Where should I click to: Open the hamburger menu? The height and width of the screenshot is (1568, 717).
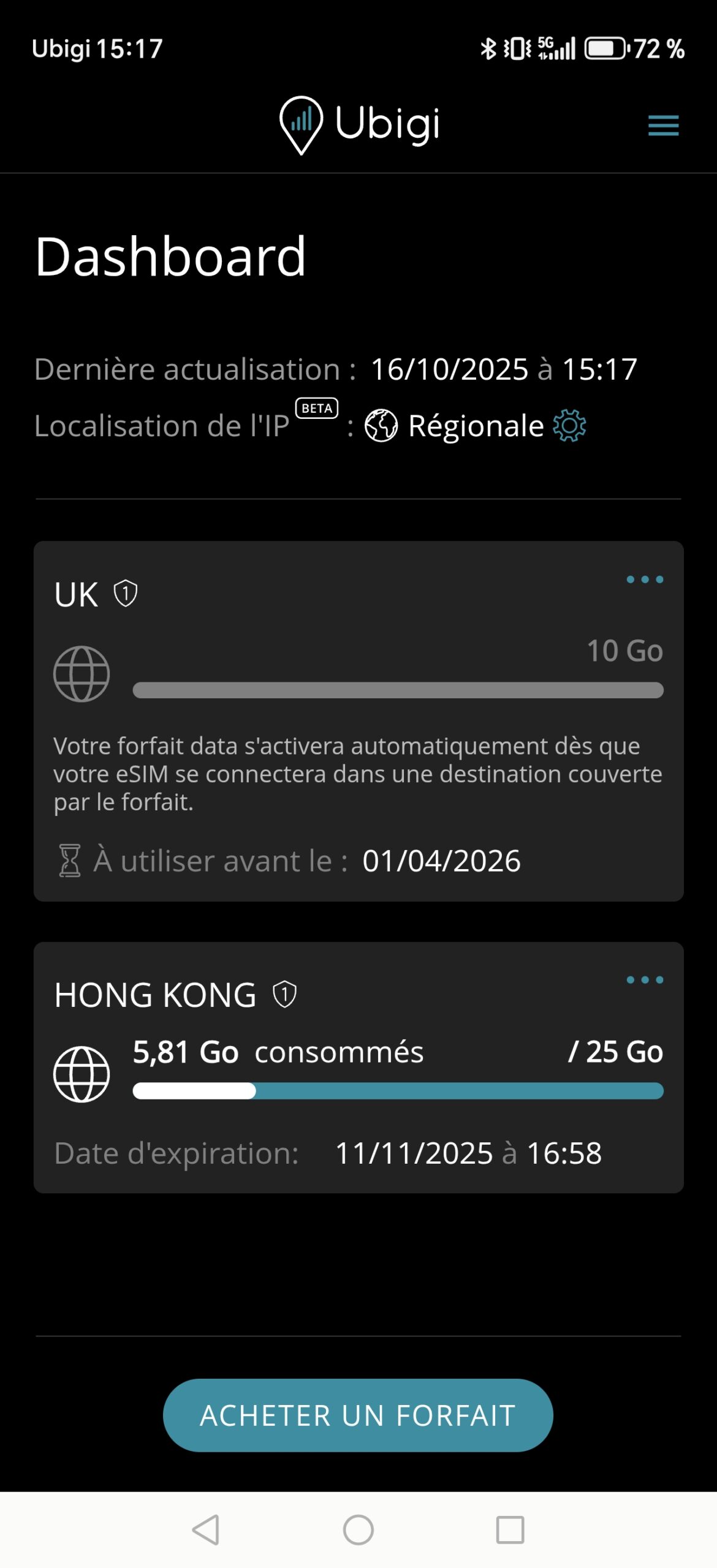pos(663,126)
